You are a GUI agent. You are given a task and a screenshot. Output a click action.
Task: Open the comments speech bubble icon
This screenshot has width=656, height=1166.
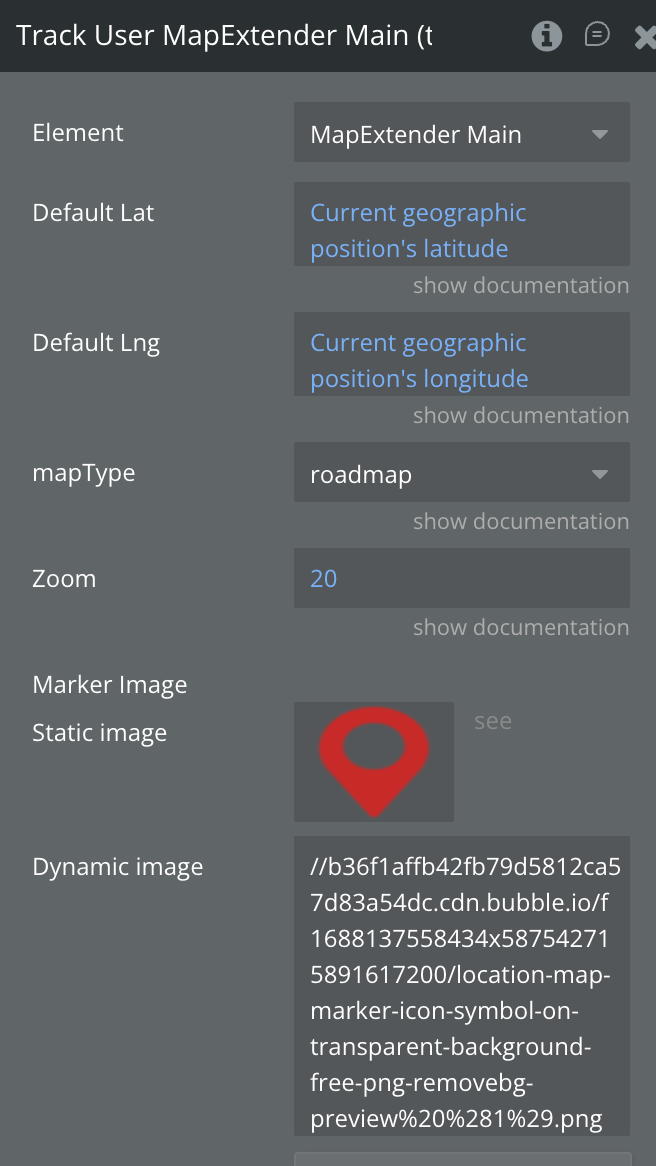[x=597, y=36]
